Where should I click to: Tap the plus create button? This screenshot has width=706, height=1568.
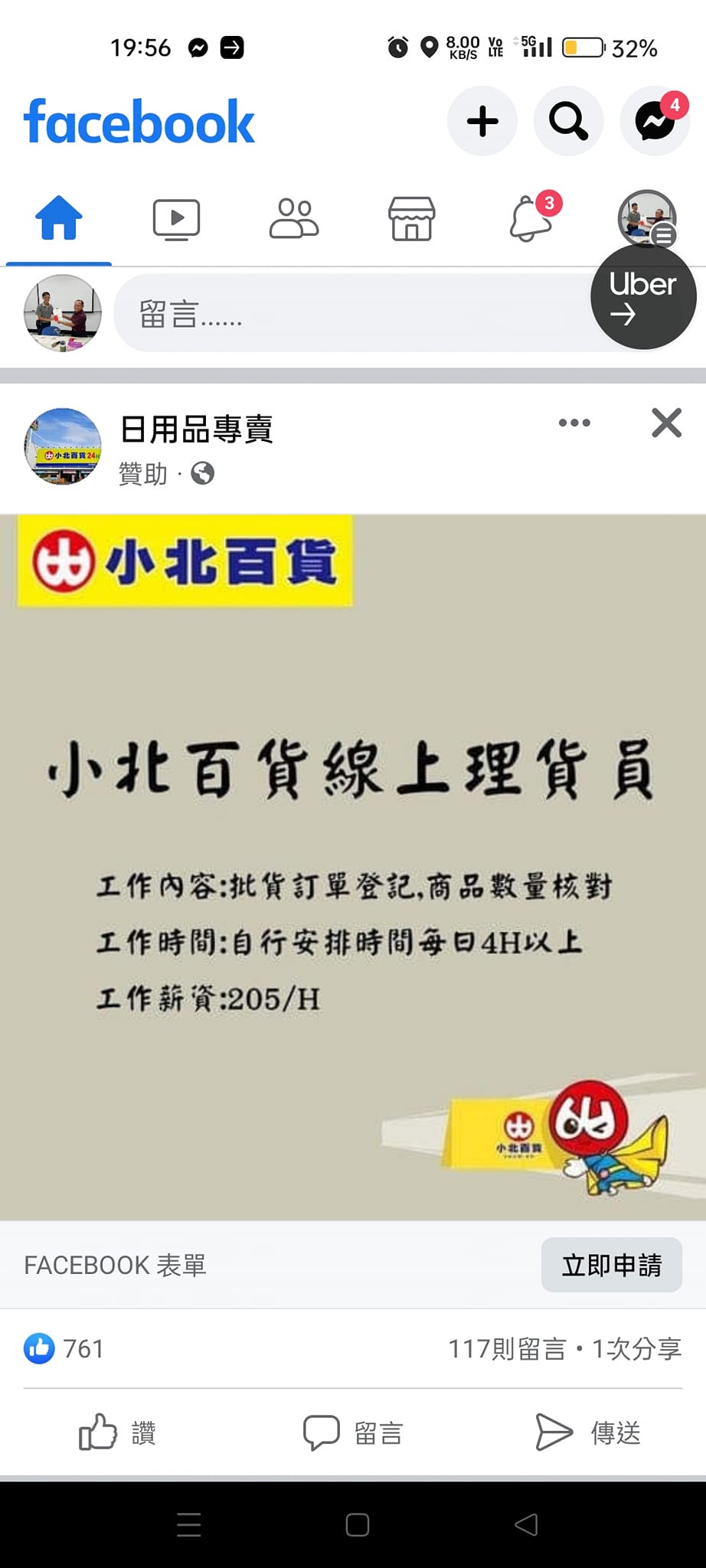pos(482,121)
